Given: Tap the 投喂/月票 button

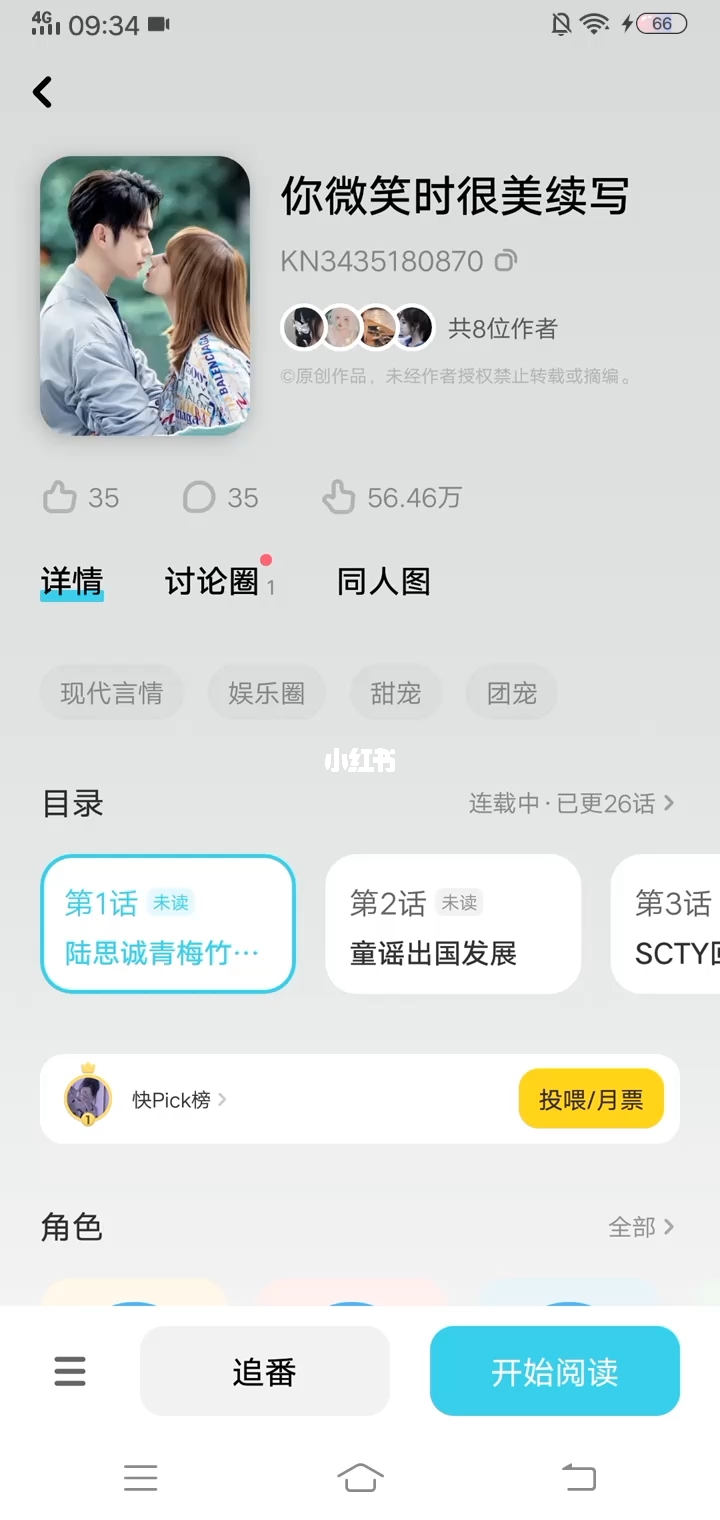Looking at the screenshot, I should 591,1100.
